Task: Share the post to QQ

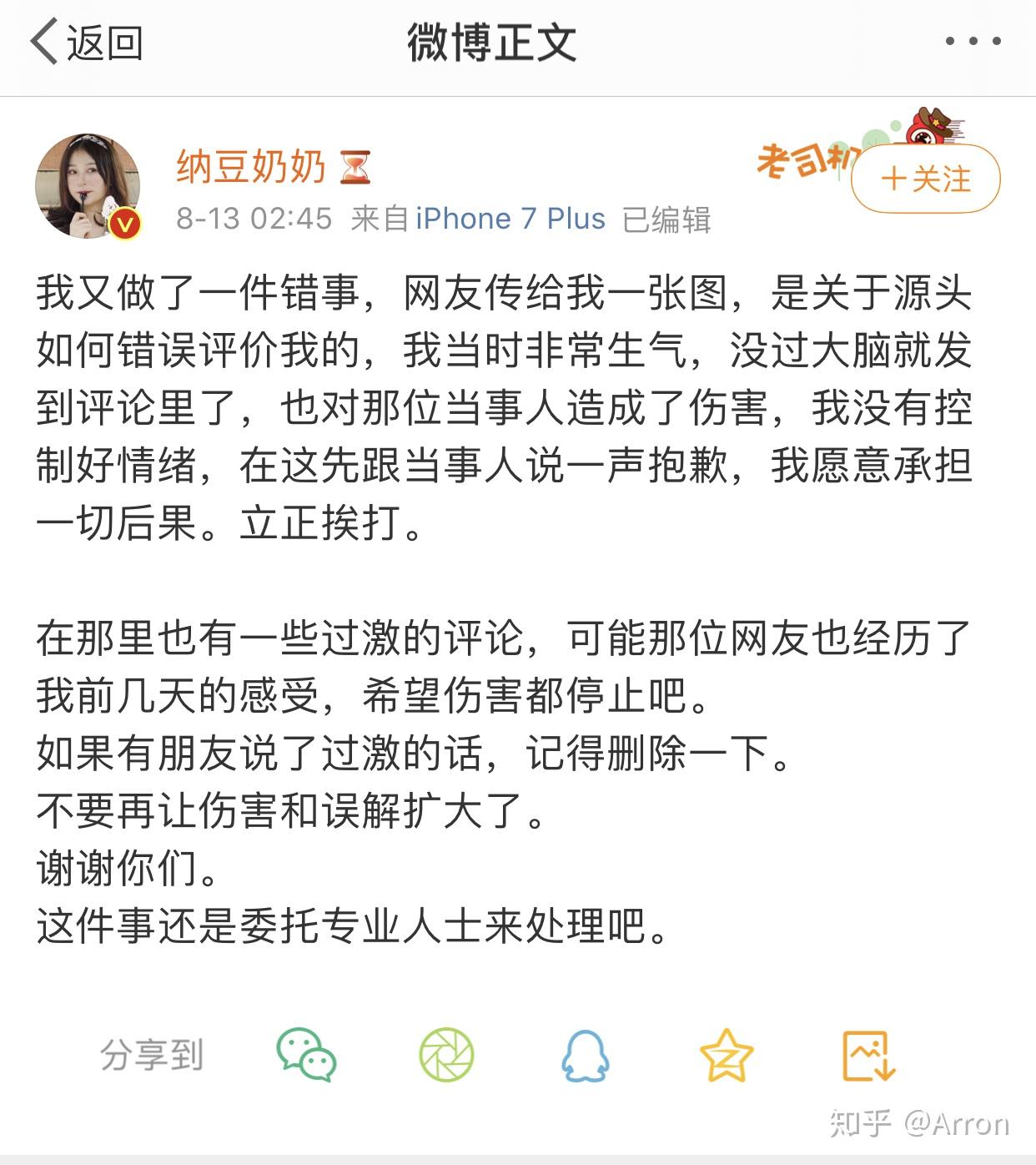Action: [x=586, y=1055]
